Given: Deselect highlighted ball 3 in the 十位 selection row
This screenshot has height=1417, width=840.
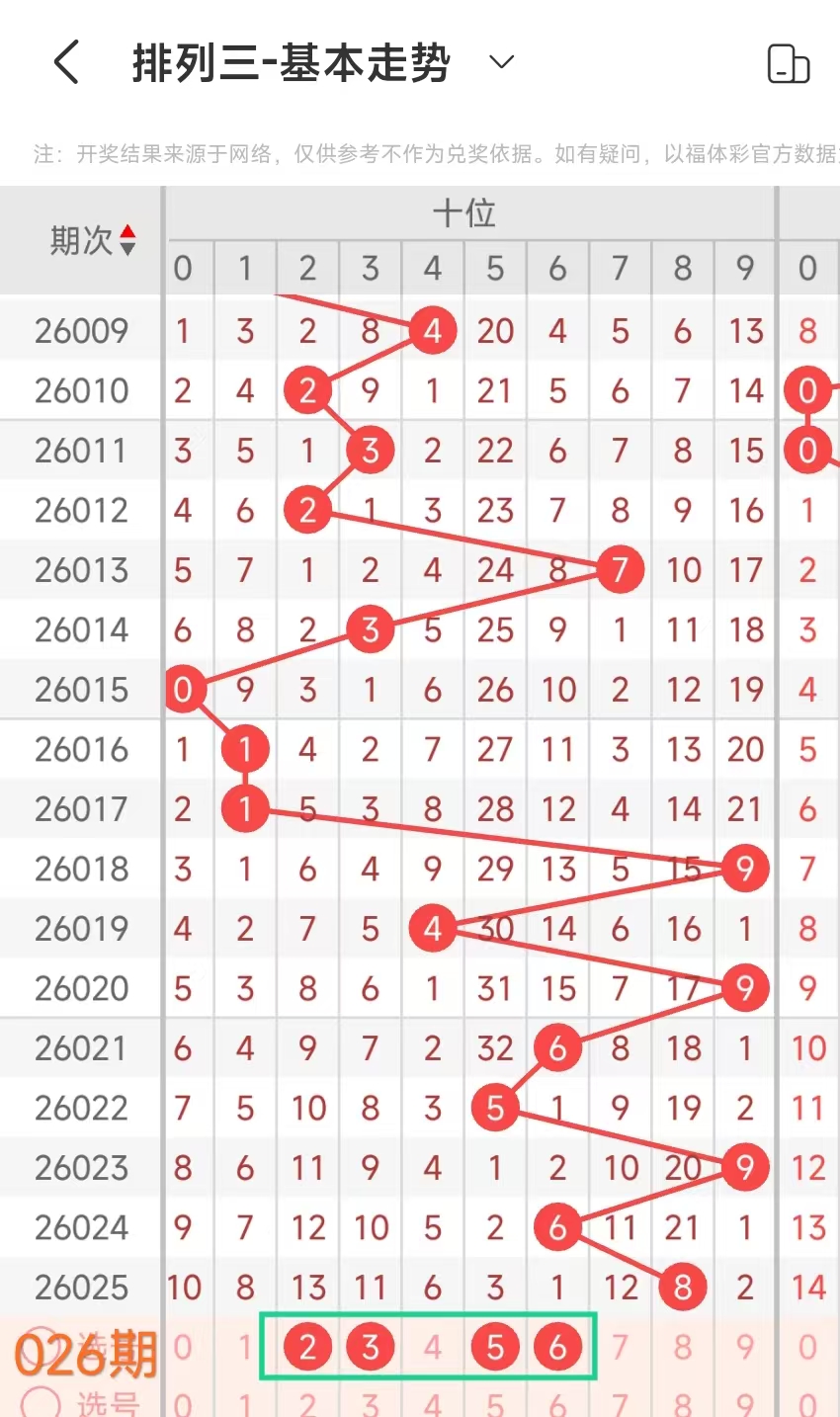Looking at the screenshot, I should pos(371,1346).
